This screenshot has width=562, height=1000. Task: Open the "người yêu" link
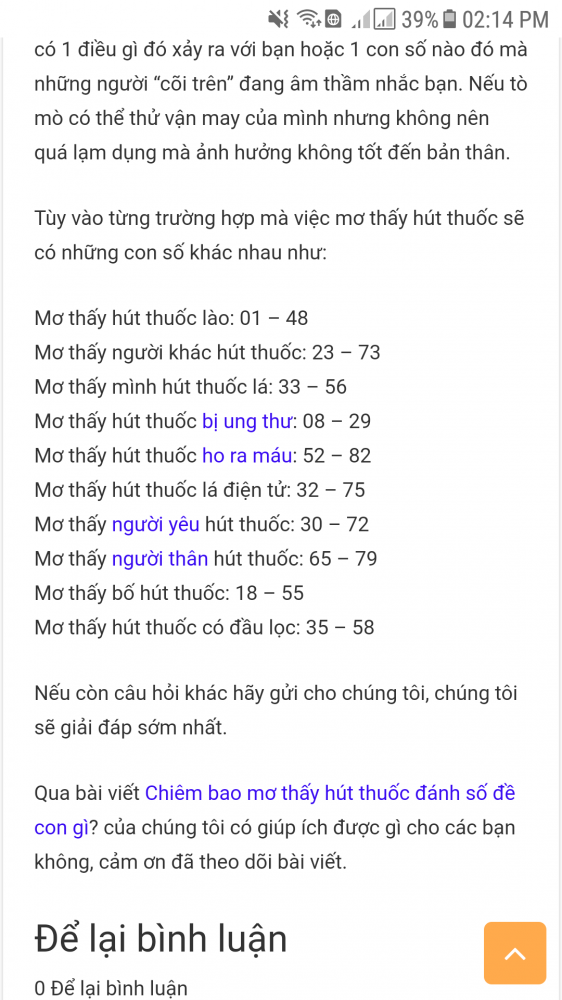(156, 524)
